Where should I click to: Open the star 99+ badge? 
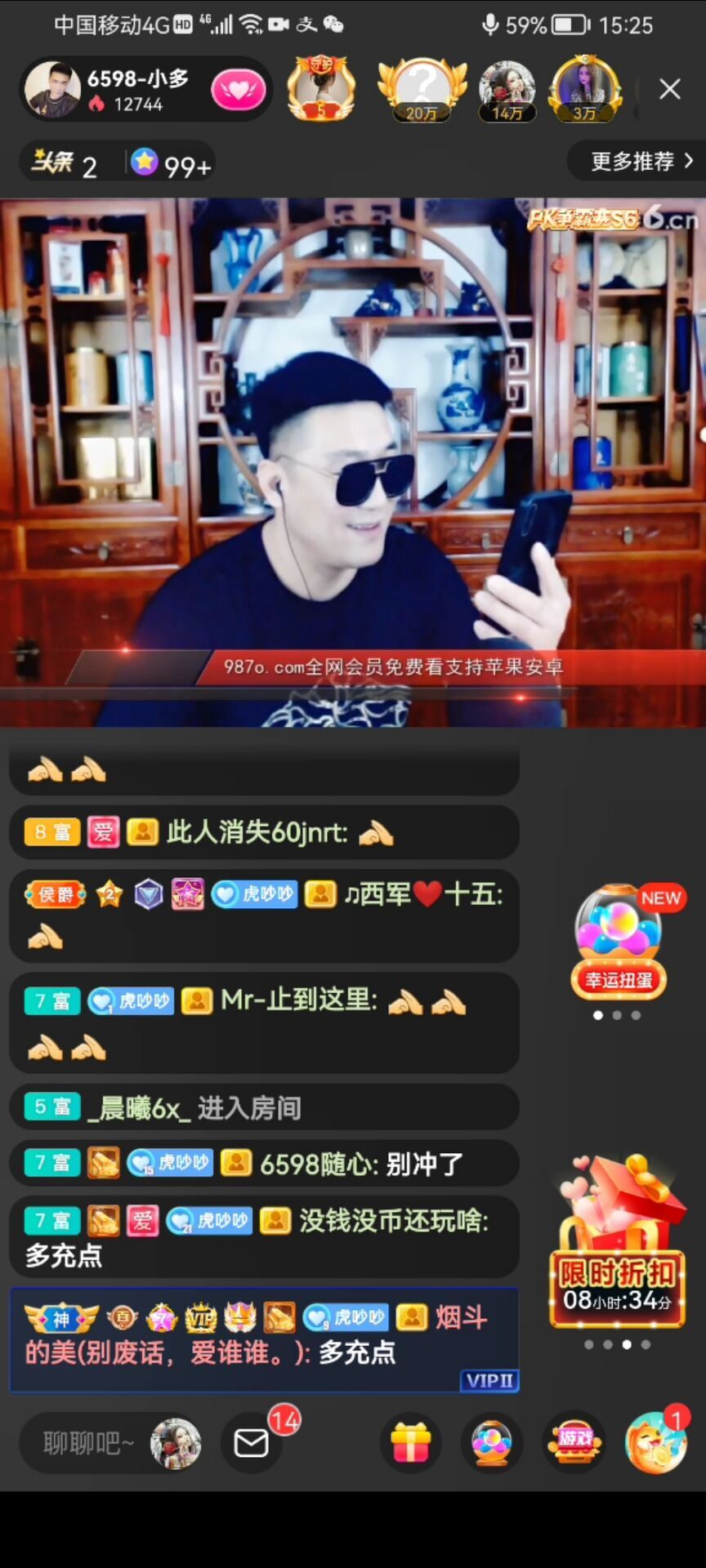(x=172, y=164)
